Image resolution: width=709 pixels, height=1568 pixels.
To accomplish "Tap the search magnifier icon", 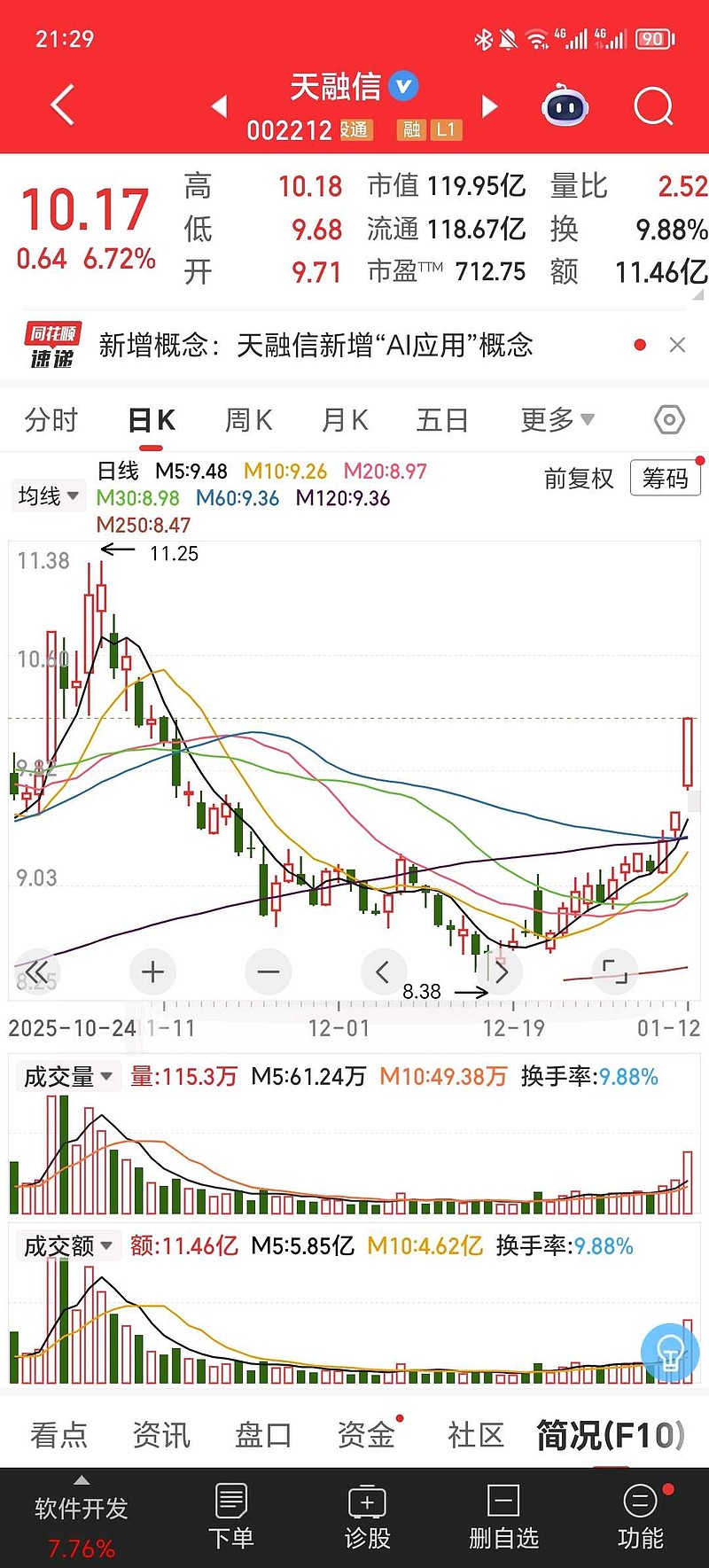I will [653, 105].
